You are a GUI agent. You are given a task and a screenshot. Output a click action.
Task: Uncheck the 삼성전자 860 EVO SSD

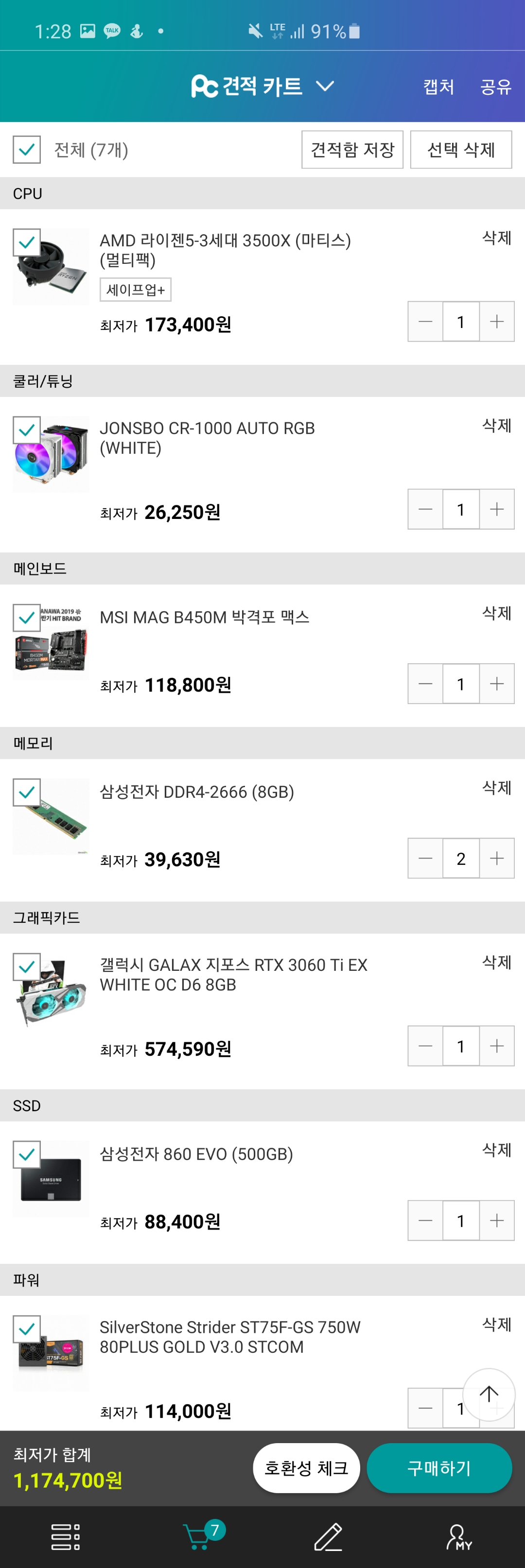point(27,1154)
